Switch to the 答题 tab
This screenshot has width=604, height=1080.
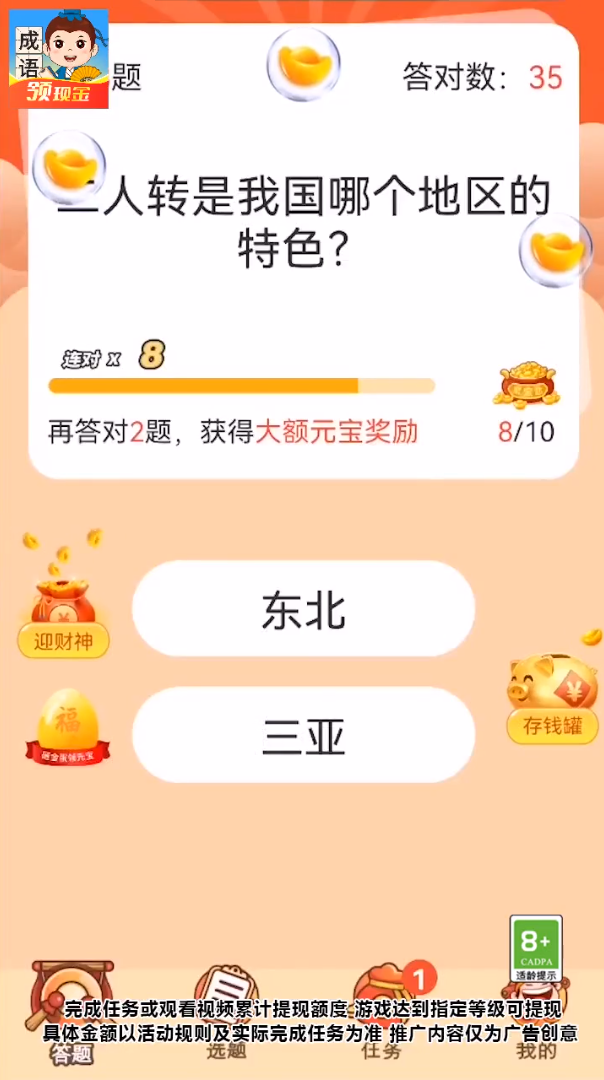[72, 1010]
